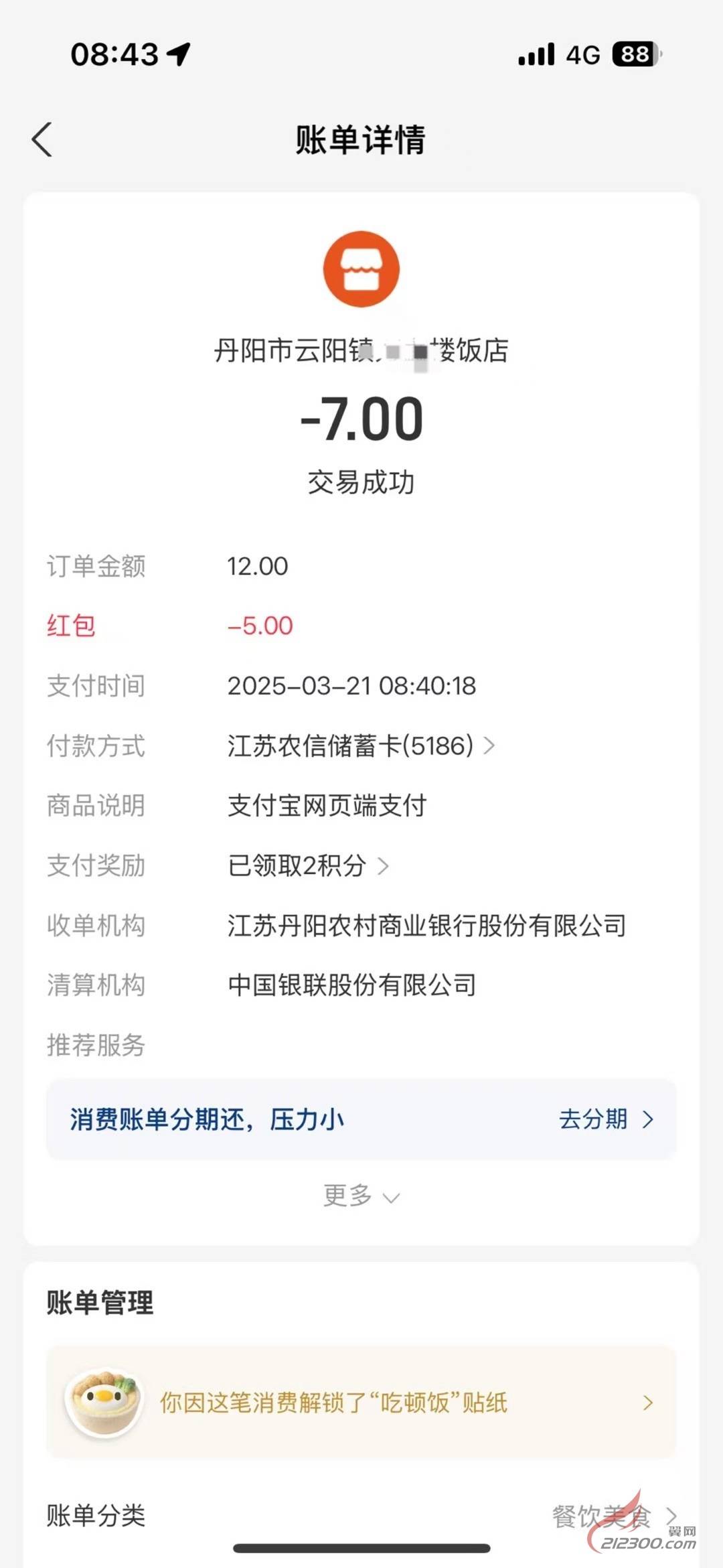Screen dimensions: 723x1568
Task: Go back from the 账单详情 page
Action: click(42, 140)
